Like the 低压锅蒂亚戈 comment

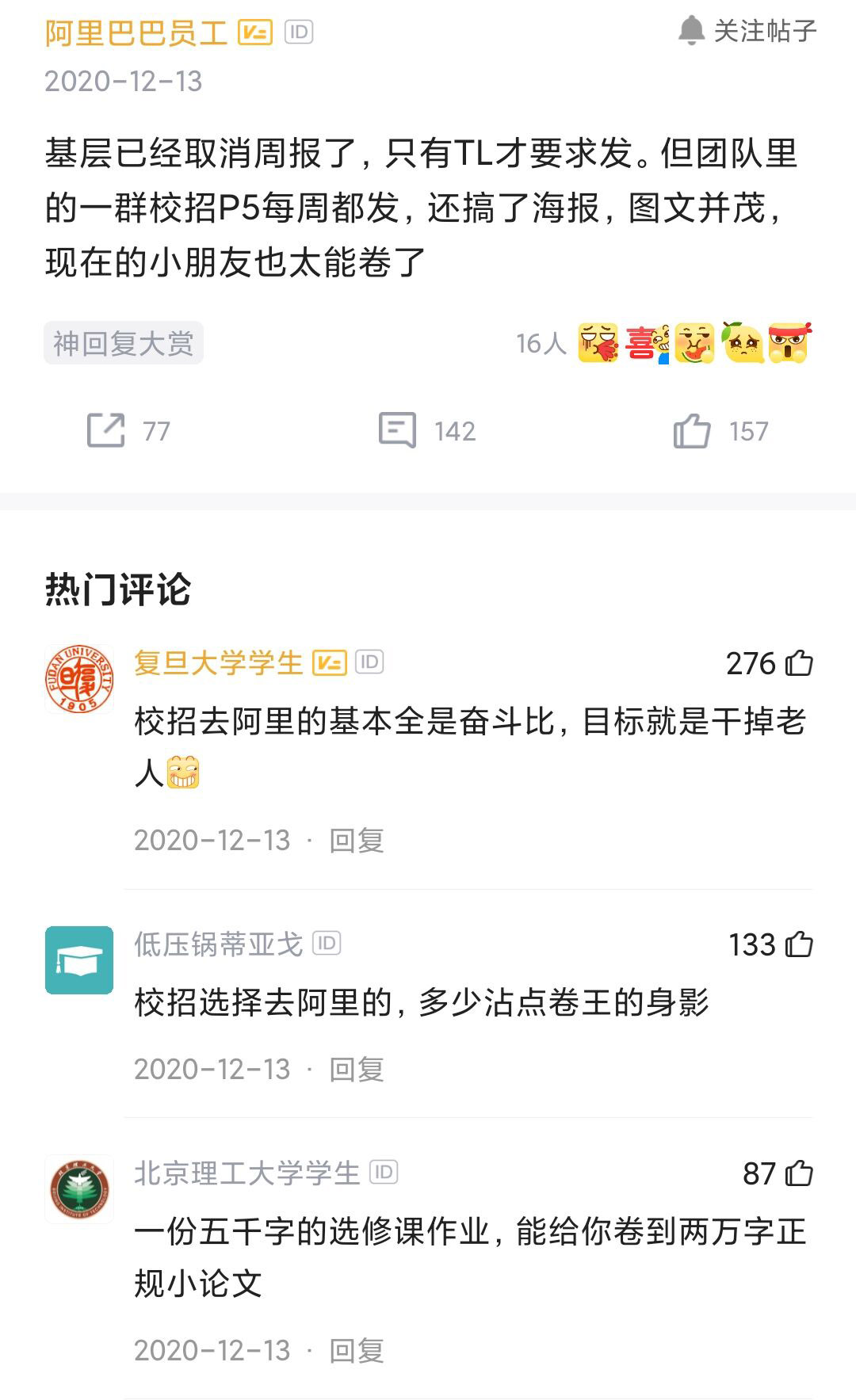(798, 944)
